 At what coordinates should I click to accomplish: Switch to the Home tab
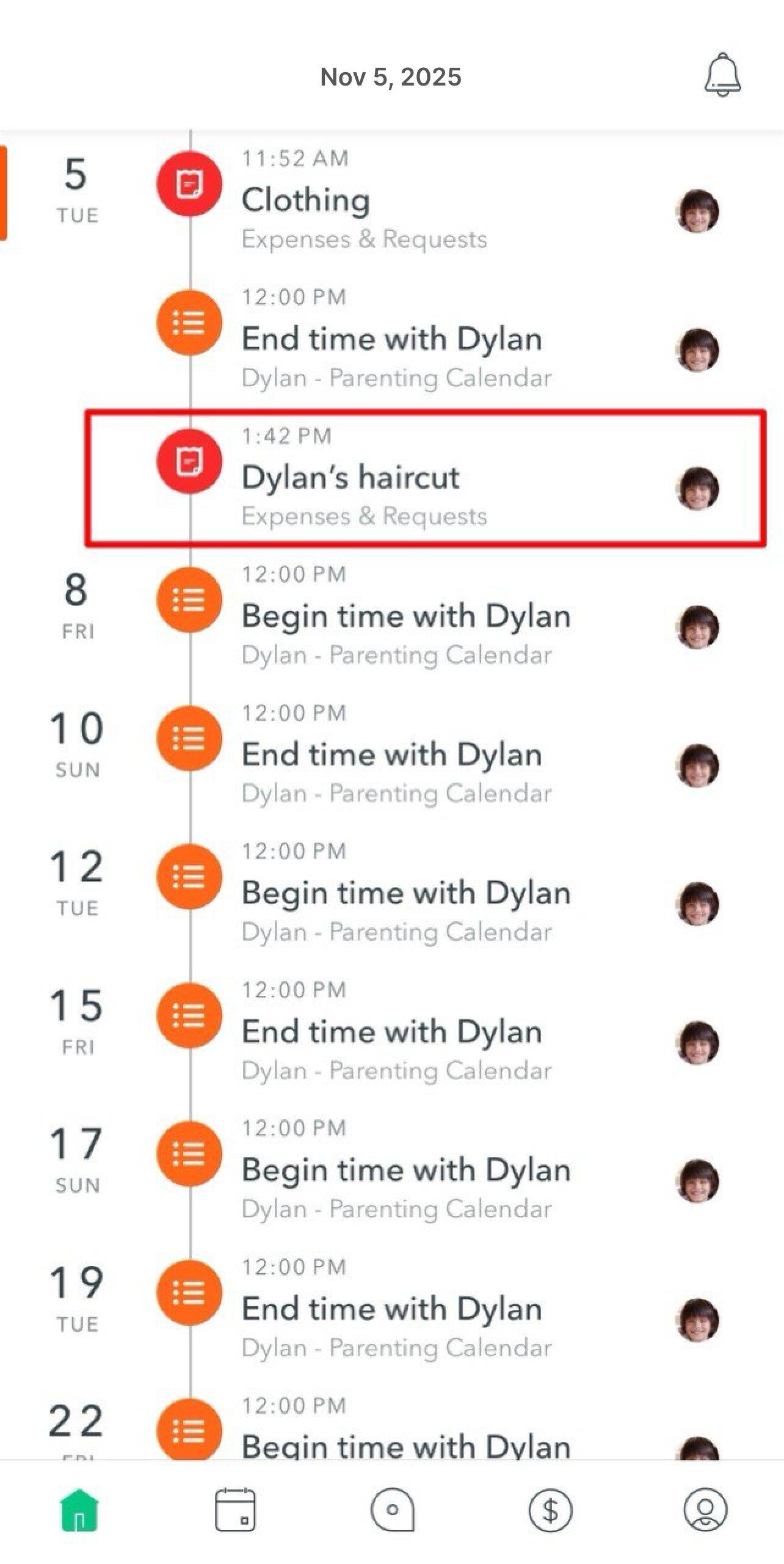pos(79,1510)
